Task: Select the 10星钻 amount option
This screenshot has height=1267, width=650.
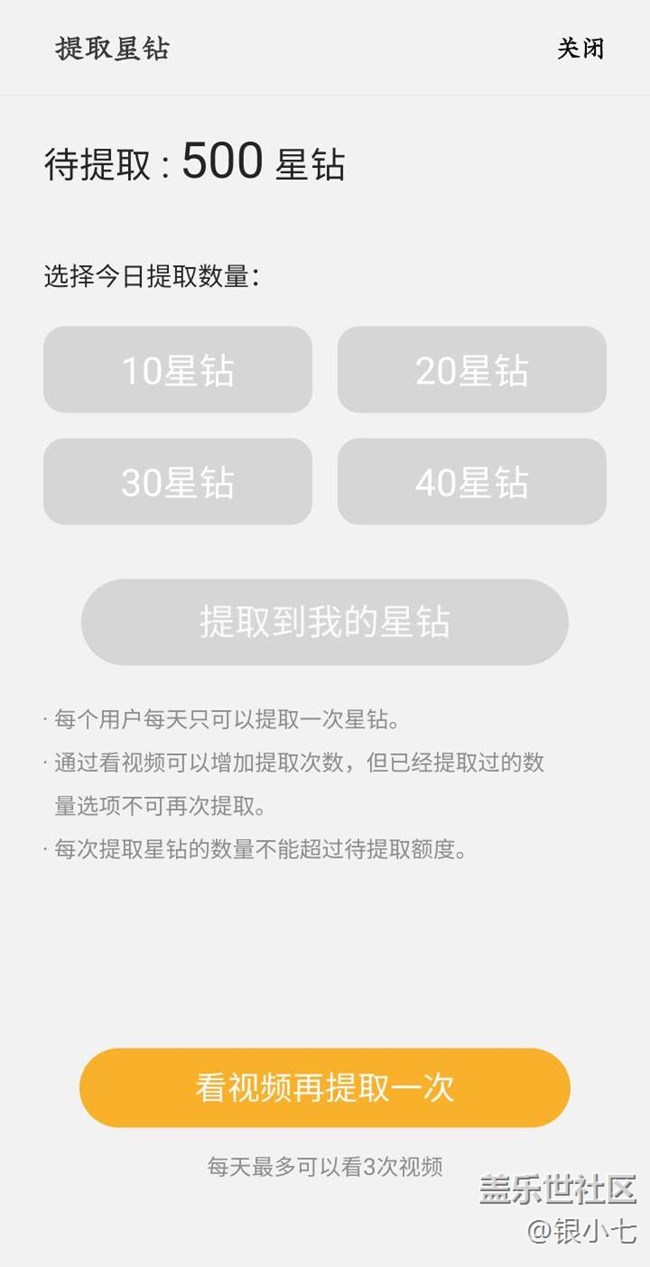Action: [177, 370]
